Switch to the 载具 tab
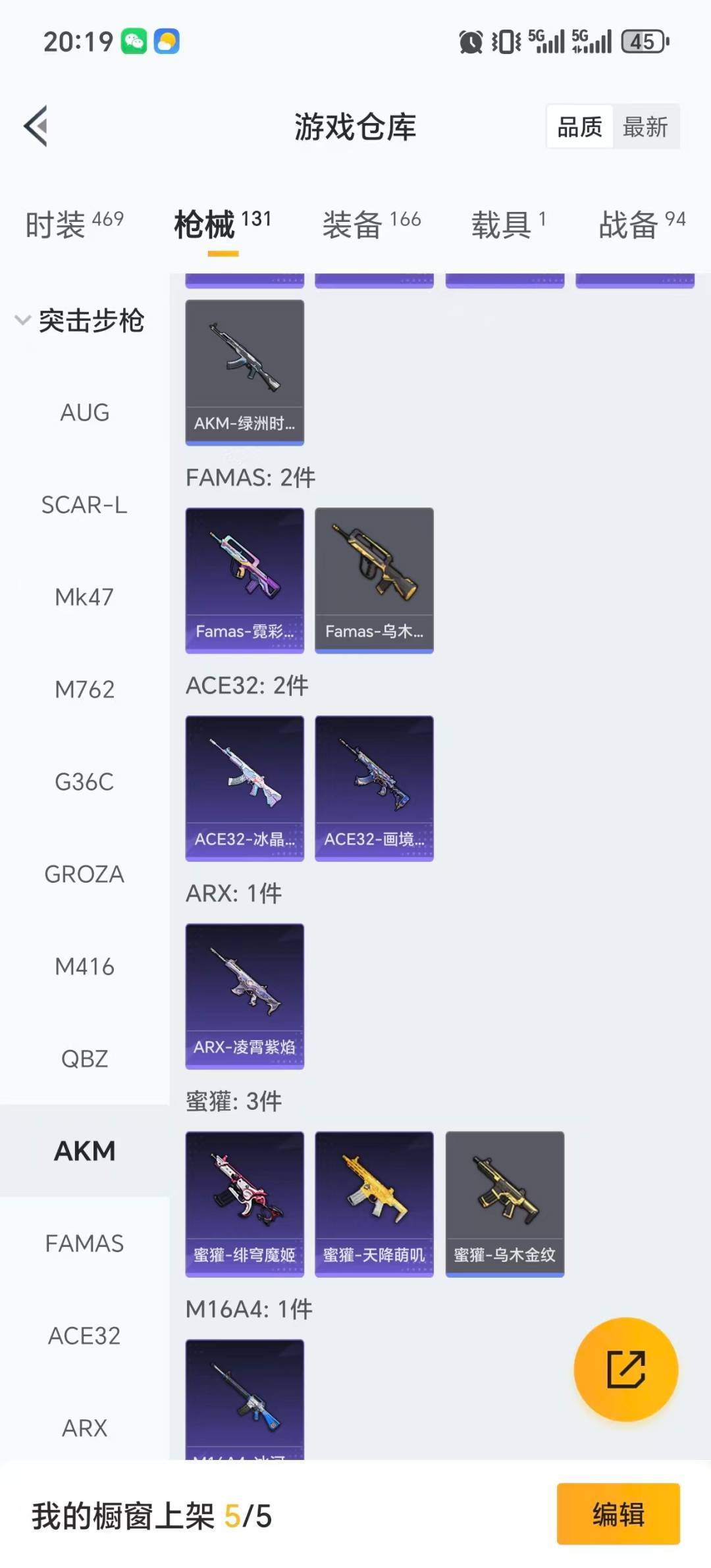 pos(508,224)
